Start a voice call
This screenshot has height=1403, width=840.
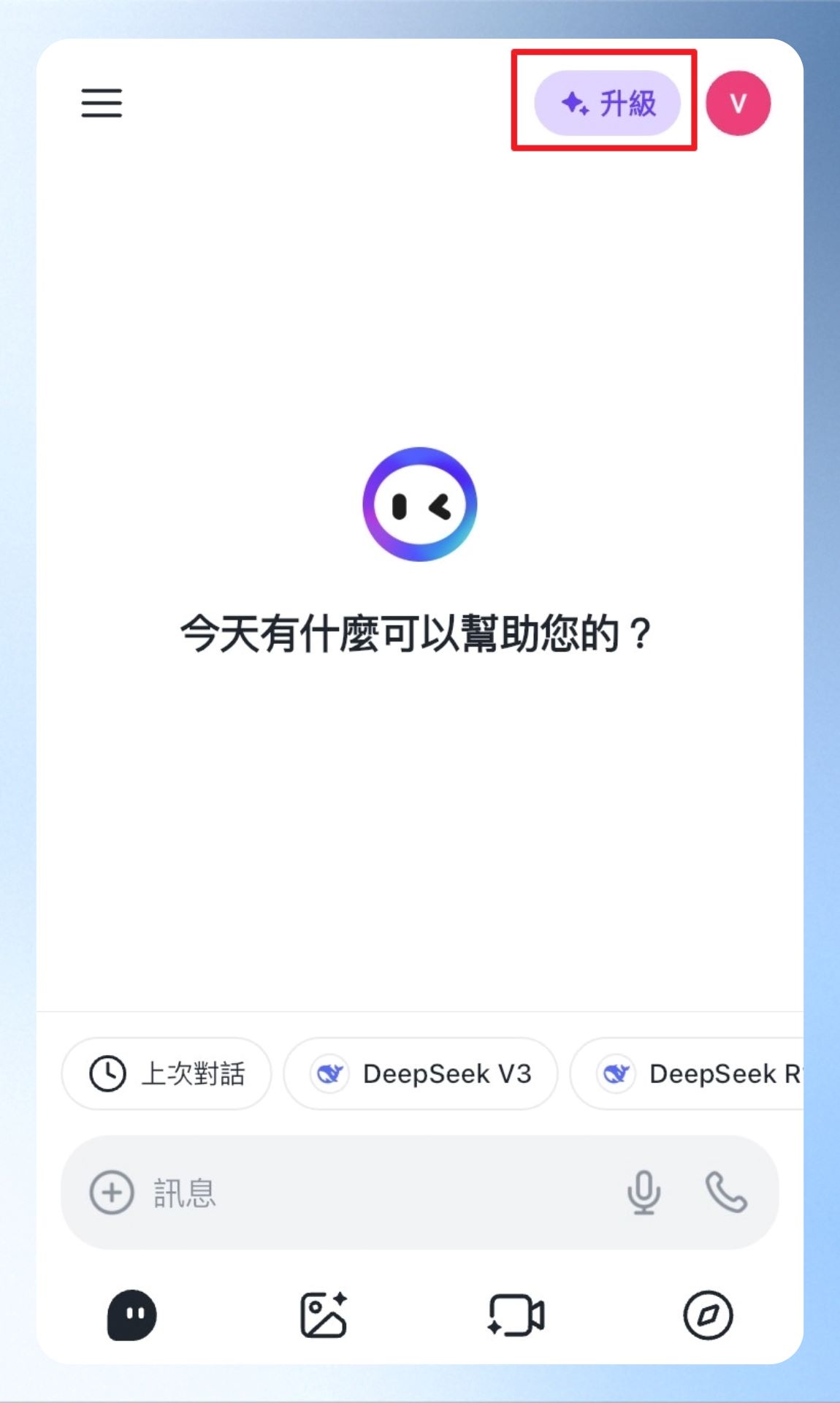click(726, 1193)
